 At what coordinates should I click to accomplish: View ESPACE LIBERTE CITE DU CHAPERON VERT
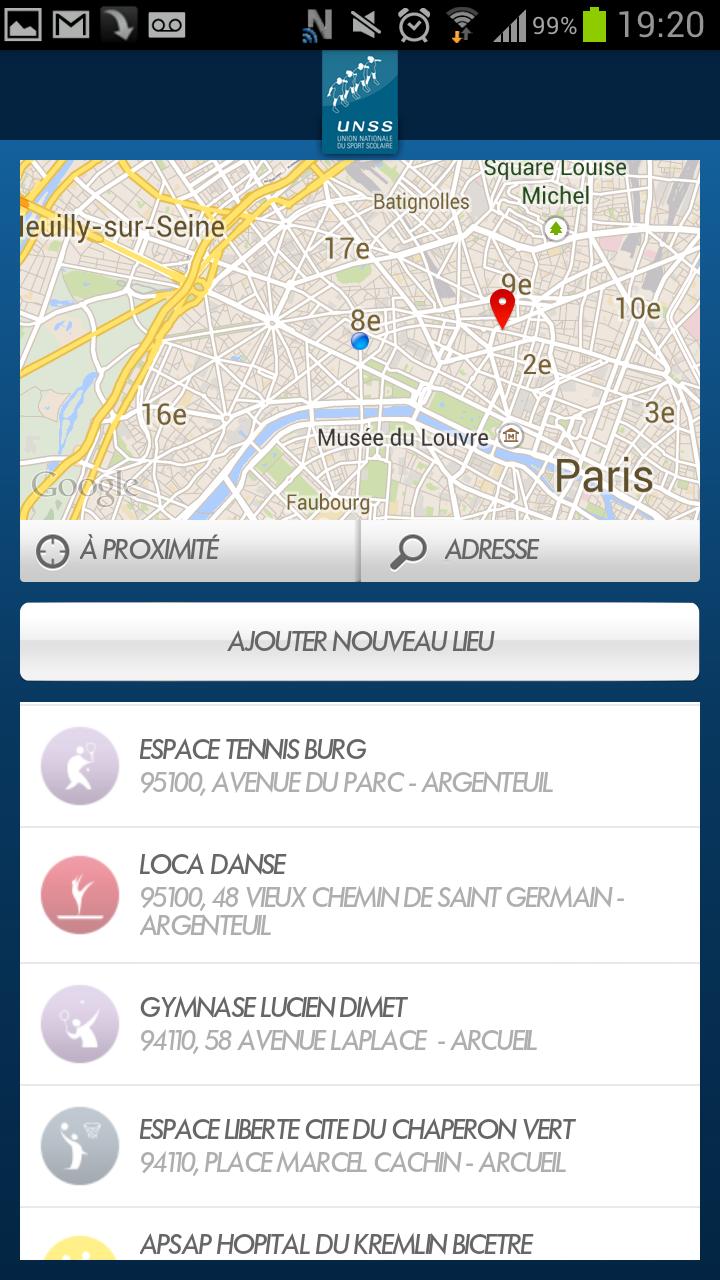[360, 1146]
